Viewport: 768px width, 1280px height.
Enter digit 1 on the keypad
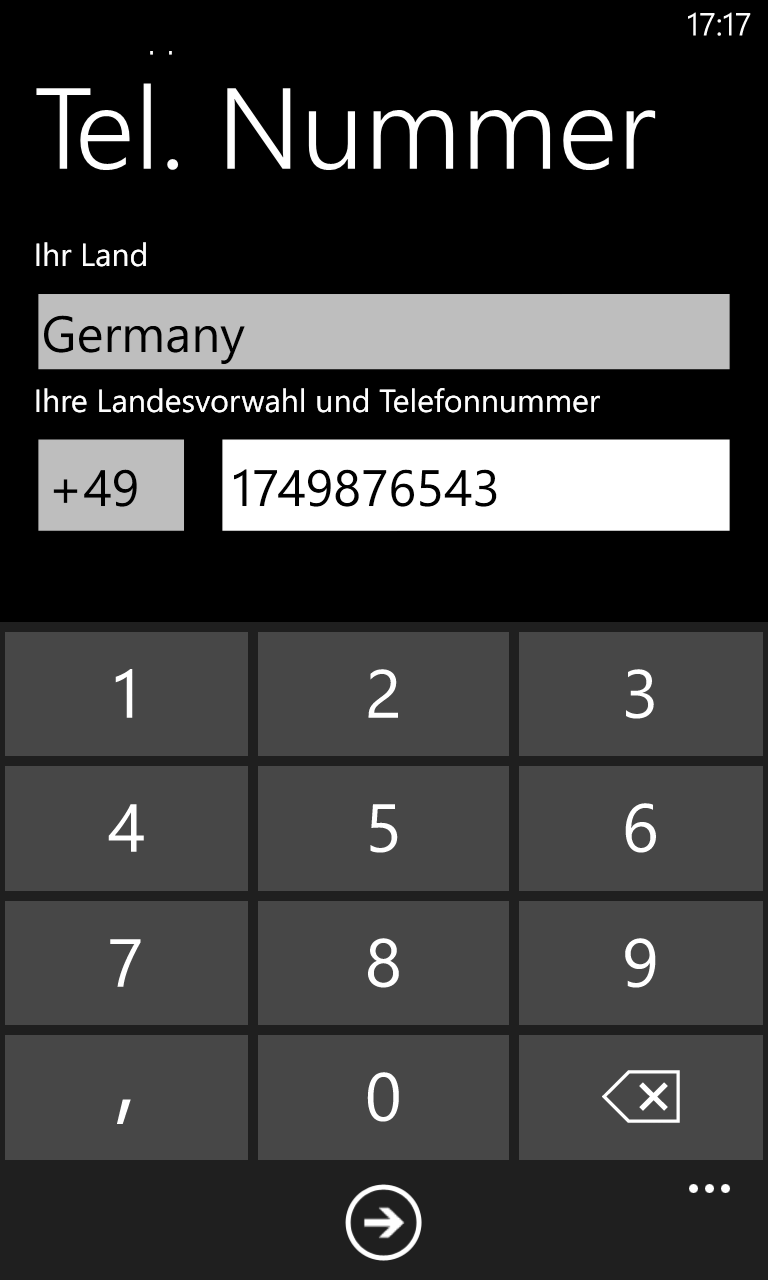[x=126, y=694]
